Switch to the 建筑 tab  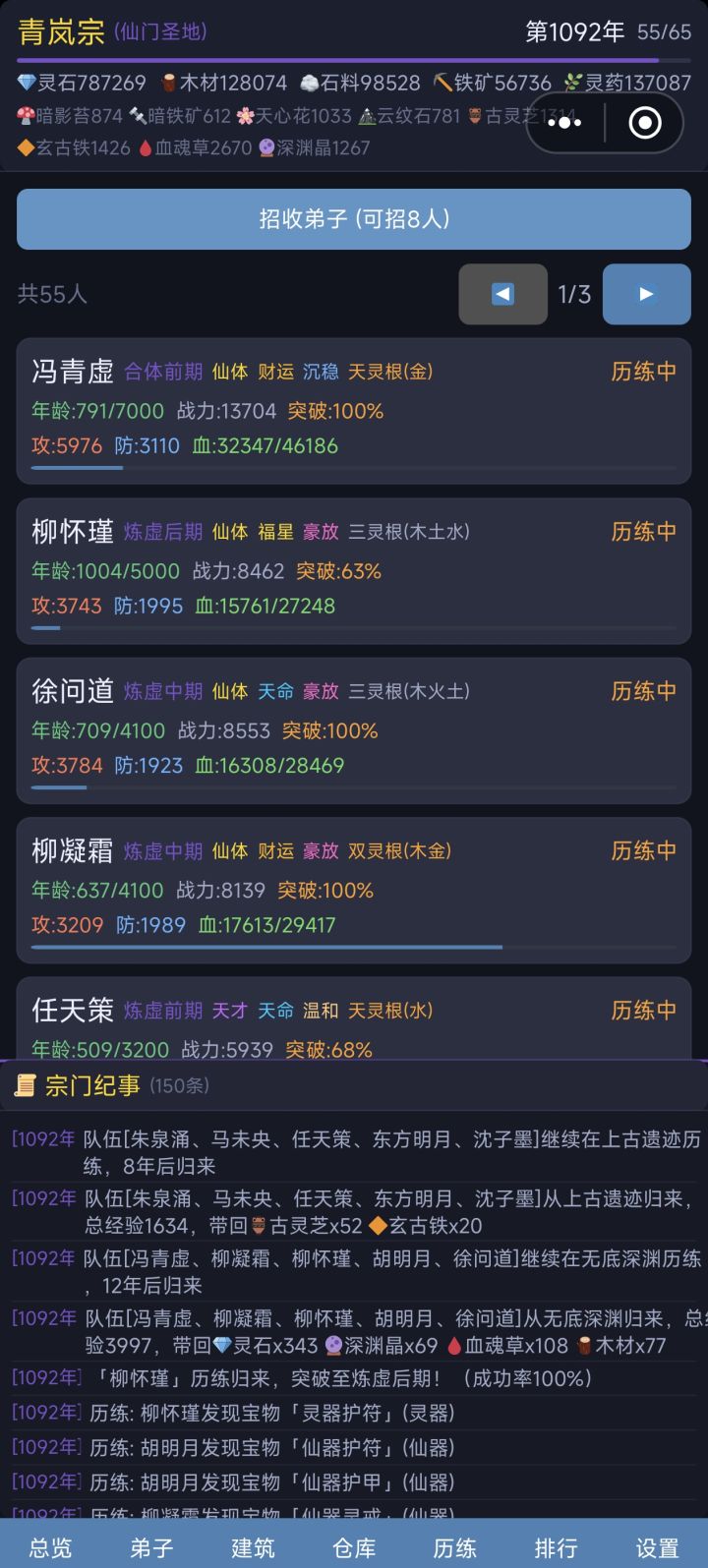(252, 1548)
